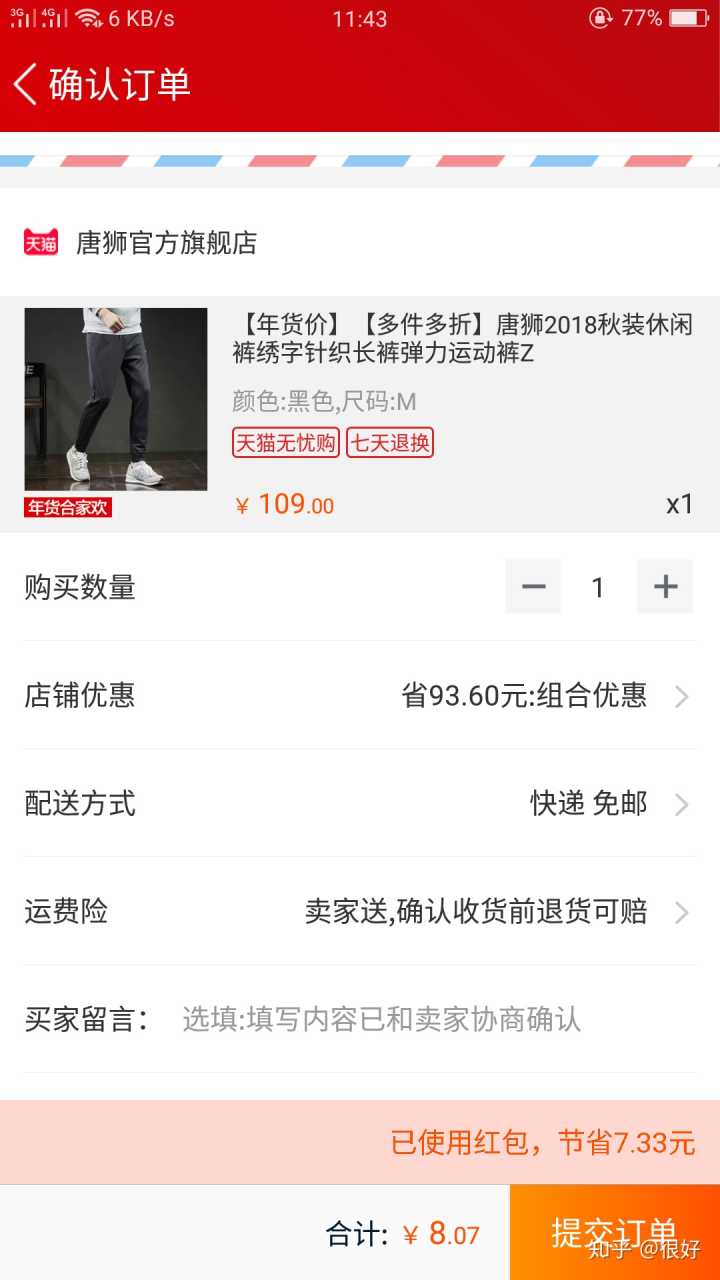The image size is (720, 1280).
Task: Increase purchase quantity with plus button
Action: [665, 587]
